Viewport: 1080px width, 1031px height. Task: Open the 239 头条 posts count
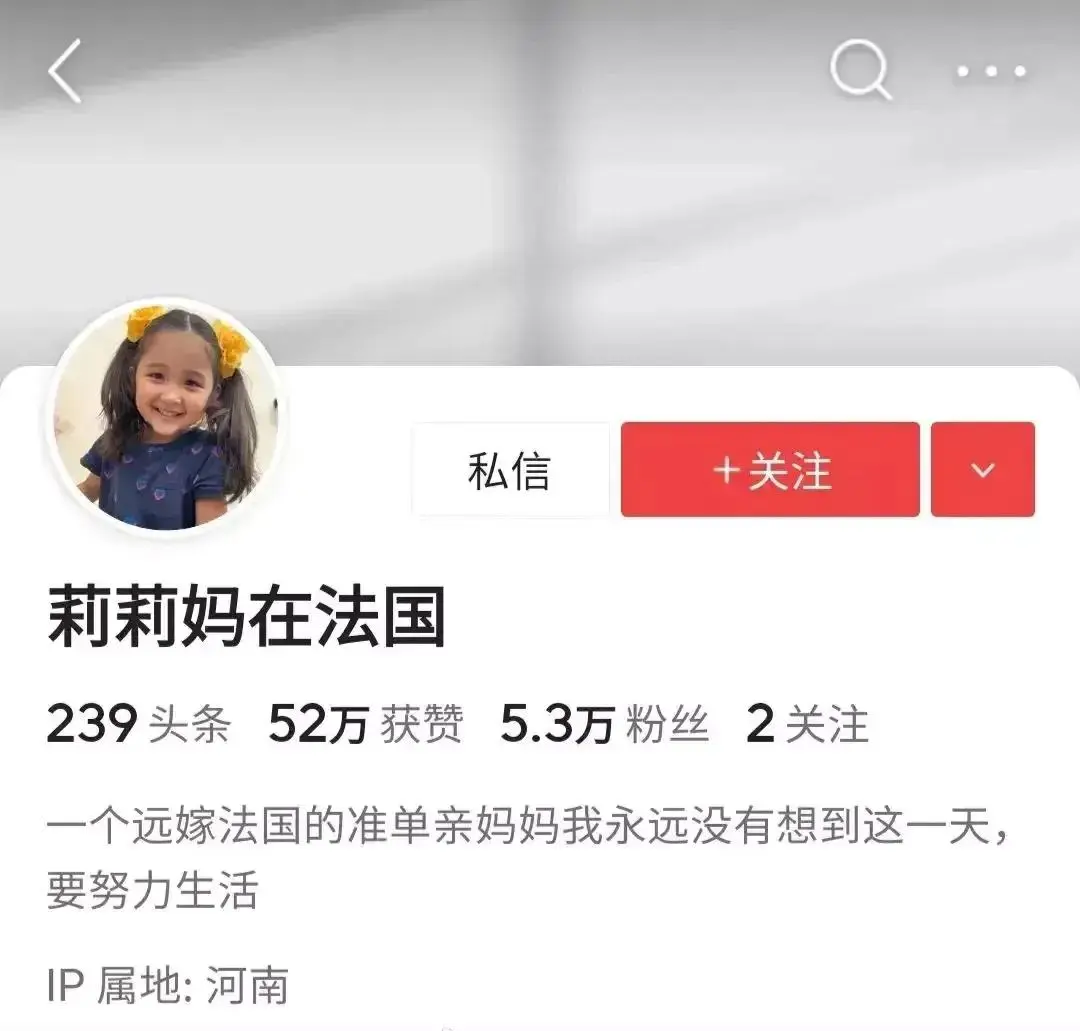[x=138, y=725]
